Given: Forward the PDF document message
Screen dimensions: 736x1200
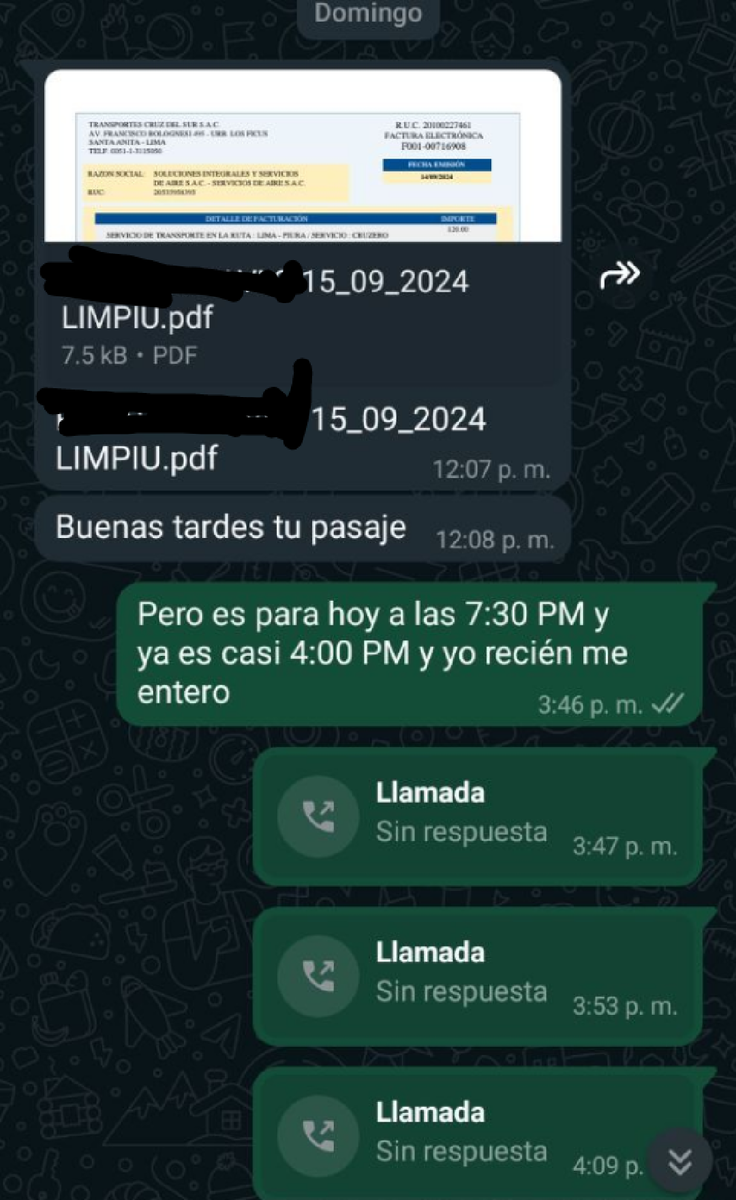Looking at the screenshot, I should tap(620, 275).
